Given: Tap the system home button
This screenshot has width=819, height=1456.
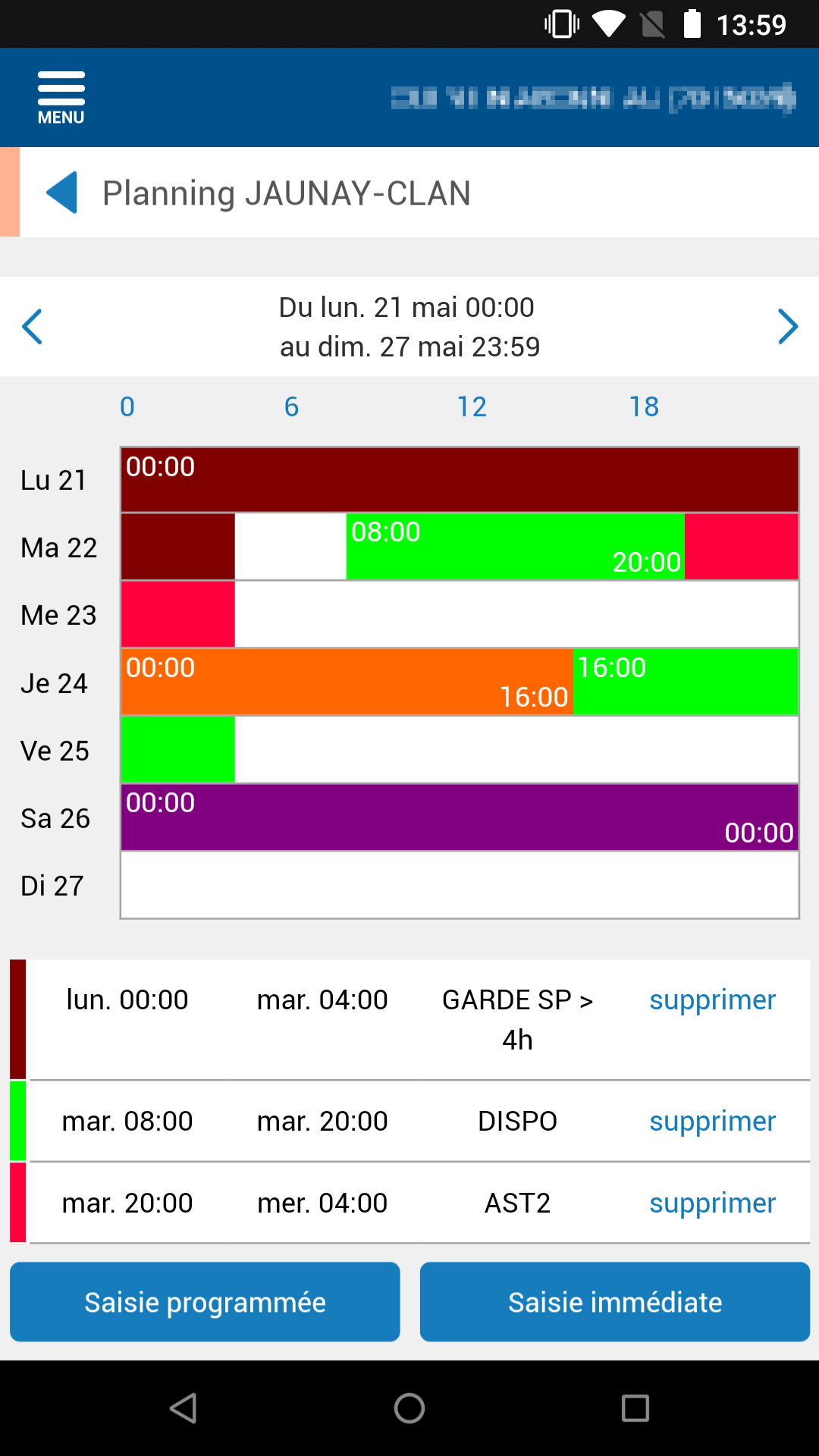Looking at the screenshot, I should pos(409,1408).
